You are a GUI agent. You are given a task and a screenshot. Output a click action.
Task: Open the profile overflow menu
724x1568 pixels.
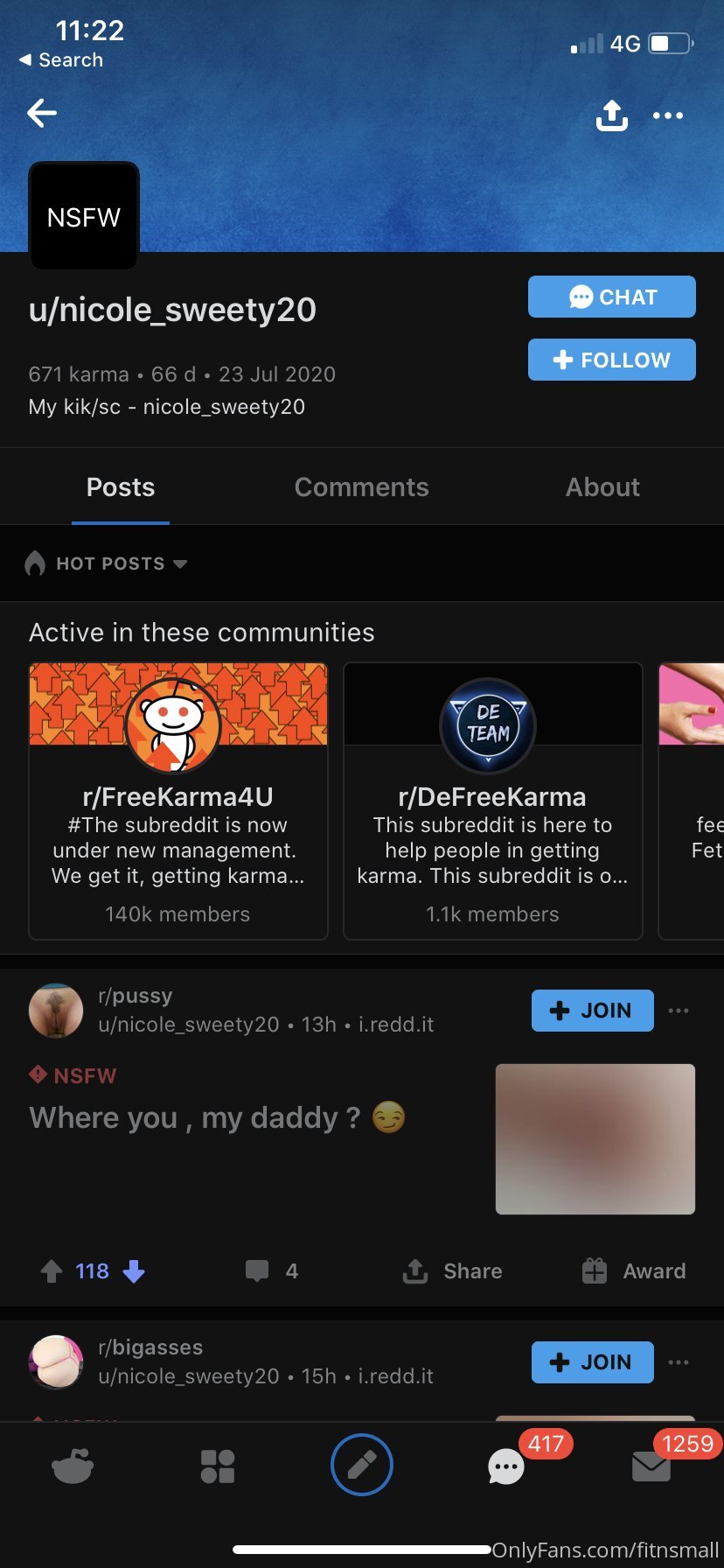click(x=668, y=115)
